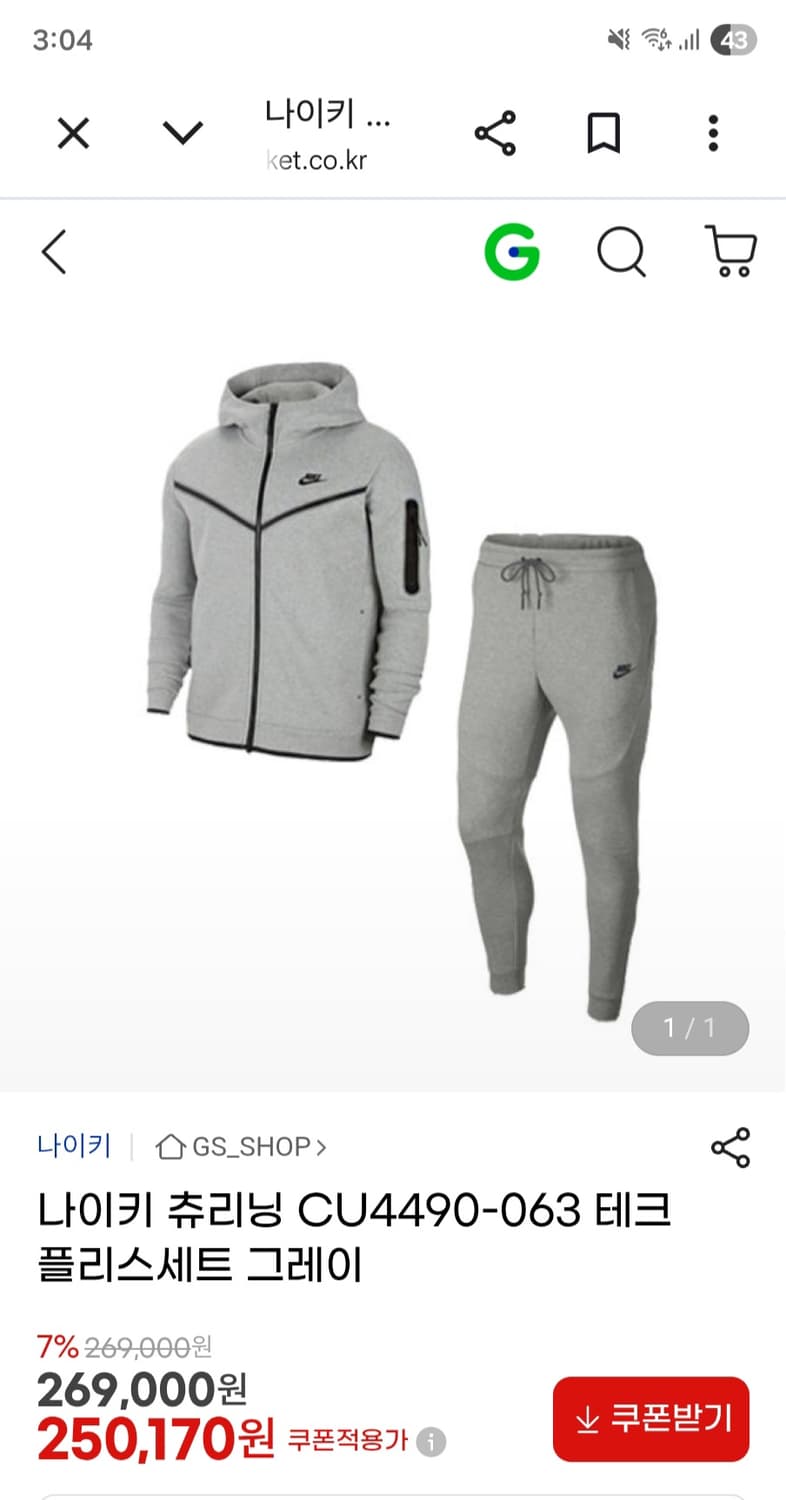Open the browser overflow menu
Screen dimensions: 786x1500
(713, 133)
